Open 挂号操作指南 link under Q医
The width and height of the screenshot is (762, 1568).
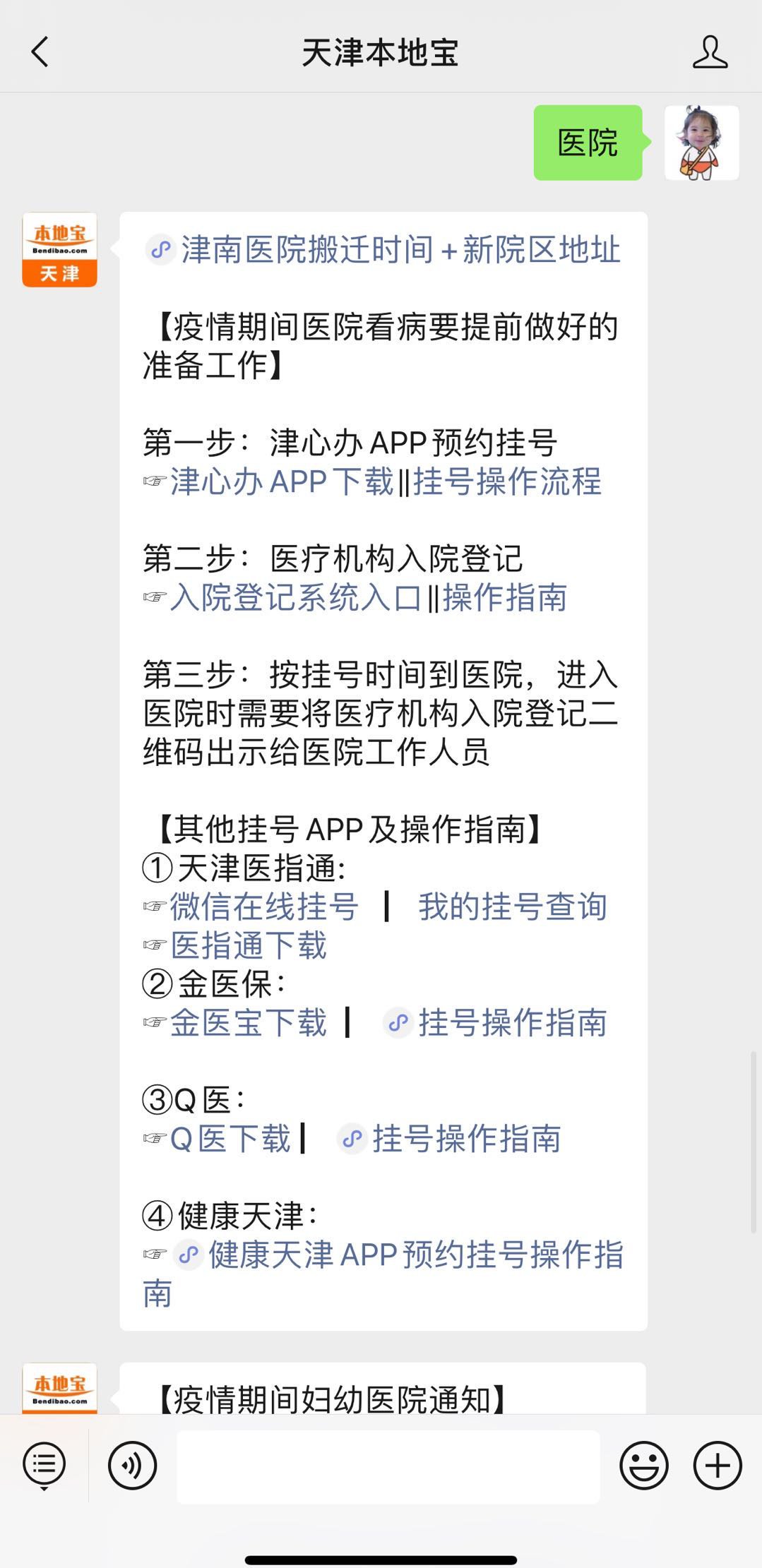coord(466,1139)
